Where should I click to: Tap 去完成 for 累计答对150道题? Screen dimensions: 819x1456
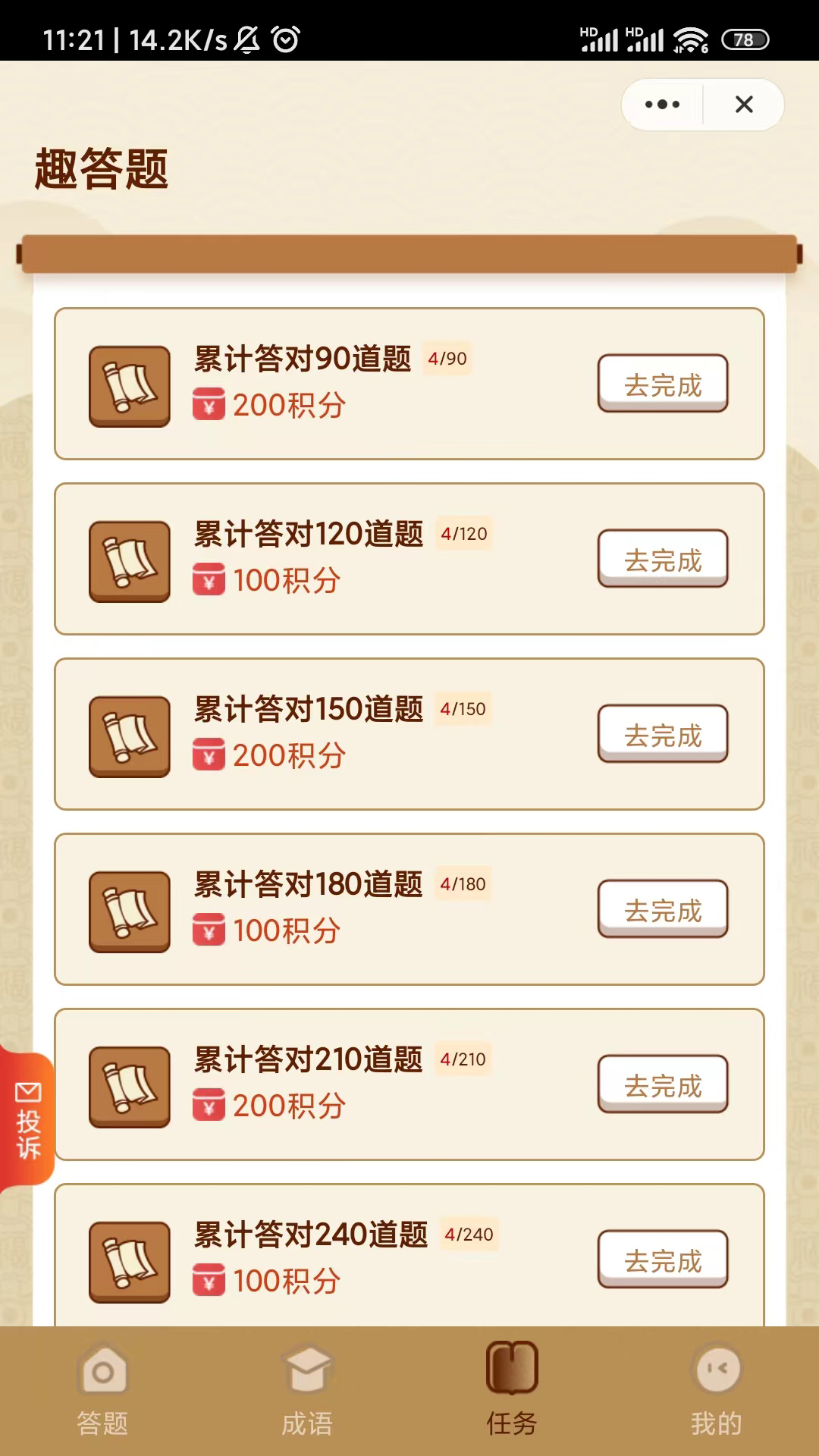pos(663,734)
